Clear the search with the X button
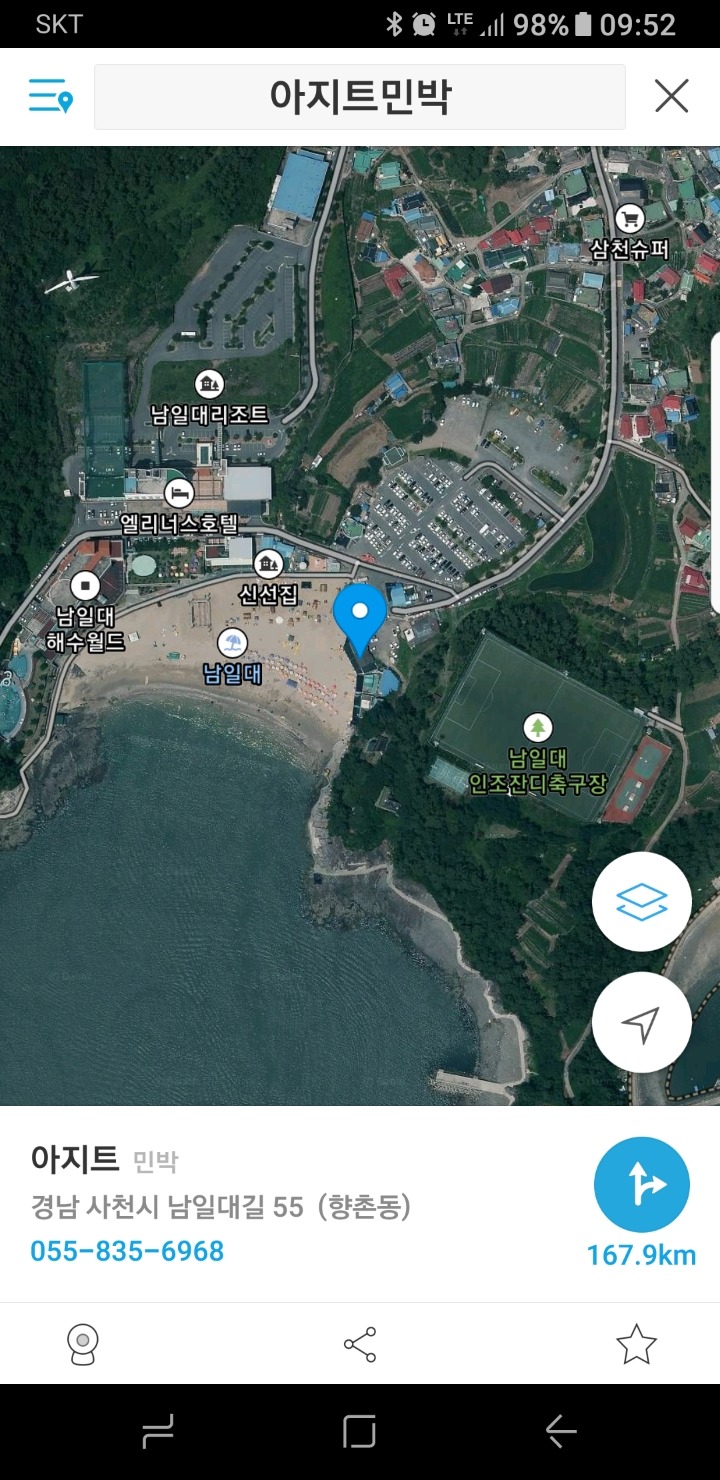This screenshot has width=720, height=1480. [671, 97]
